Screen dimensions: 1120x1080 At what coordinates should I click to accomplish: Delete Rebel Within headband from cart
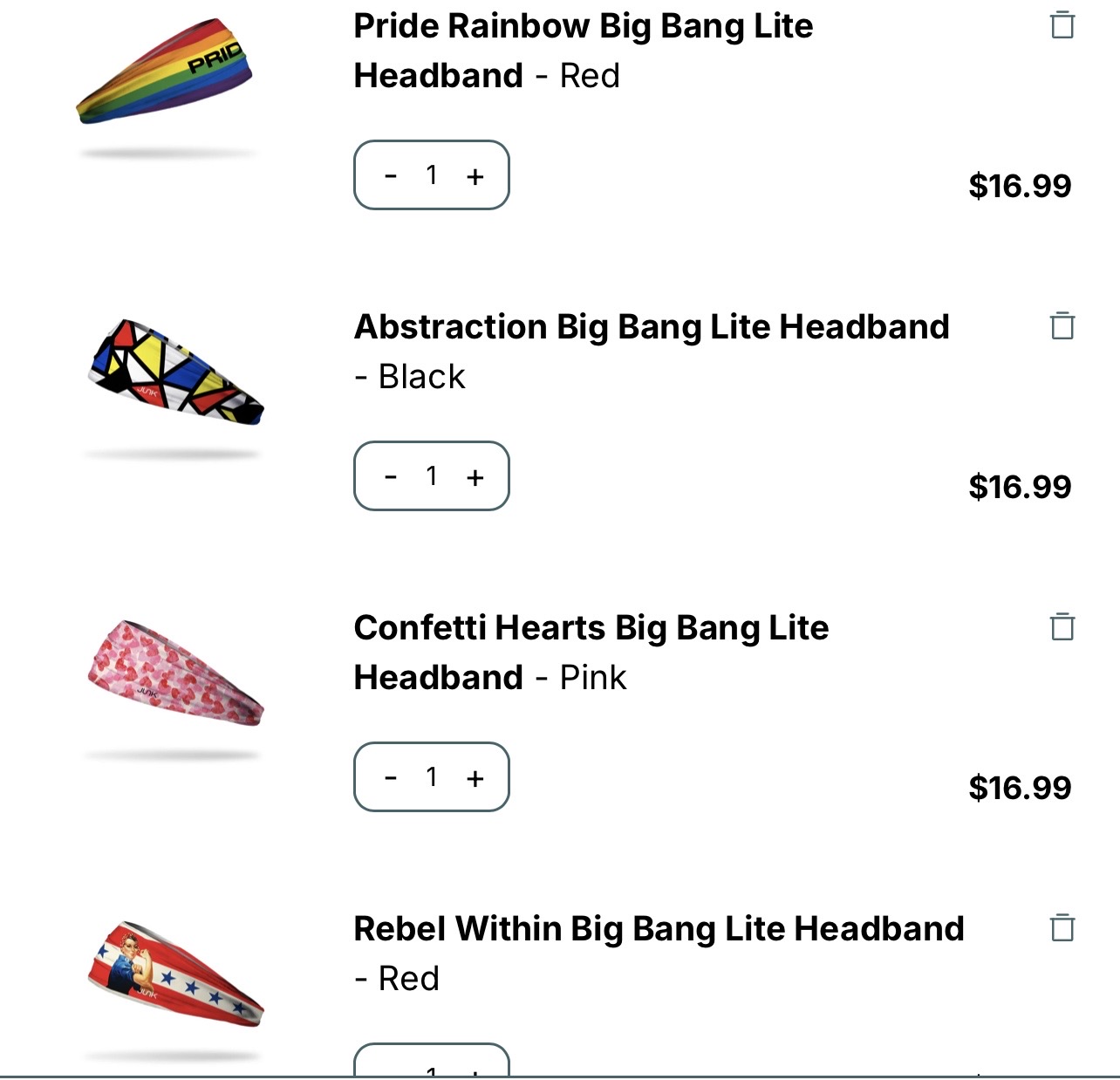(x=1062, y=927)
